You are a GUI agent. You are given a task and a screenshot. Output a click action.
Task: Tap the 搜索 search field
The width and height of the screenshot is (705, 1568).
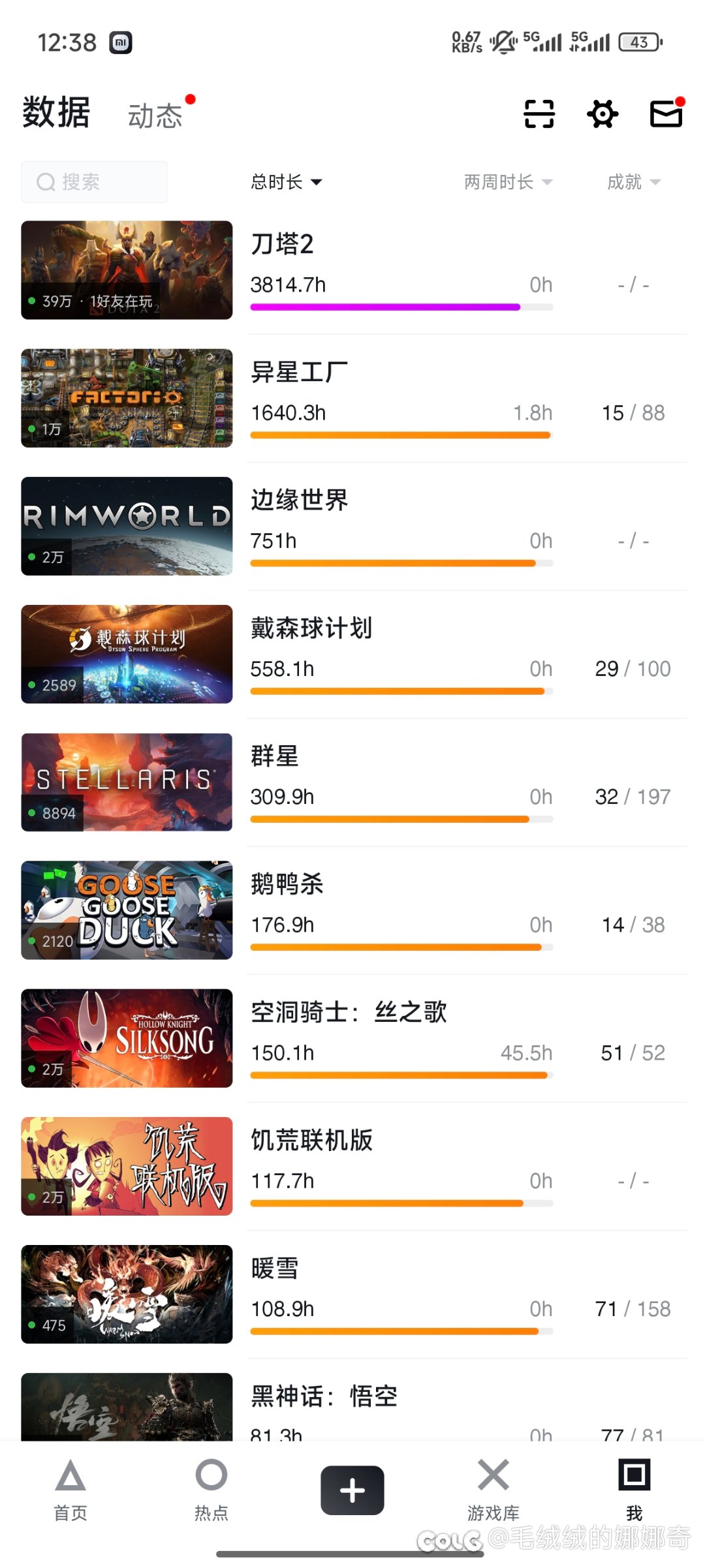[95, 182]
